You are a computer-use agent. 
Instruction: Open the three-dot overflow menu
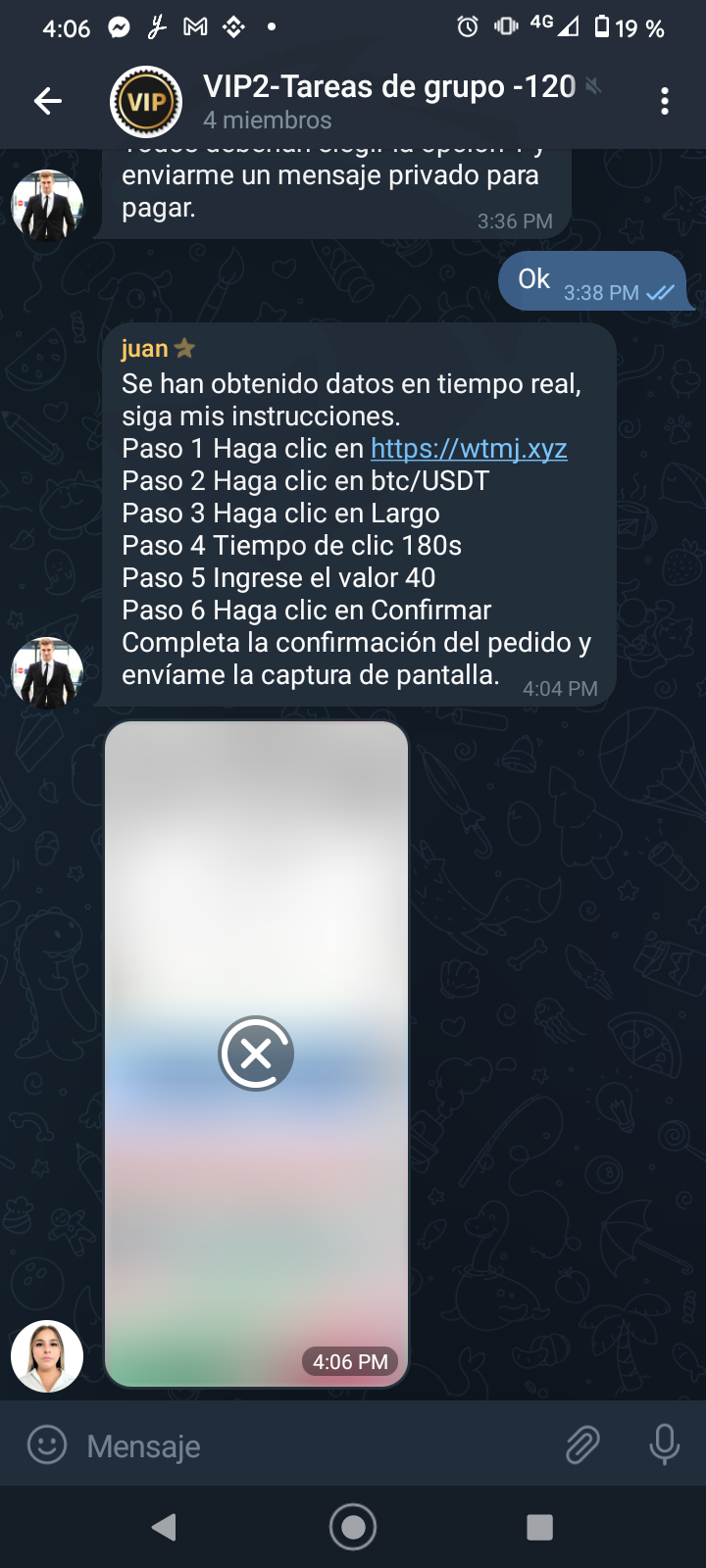point(665,101)
